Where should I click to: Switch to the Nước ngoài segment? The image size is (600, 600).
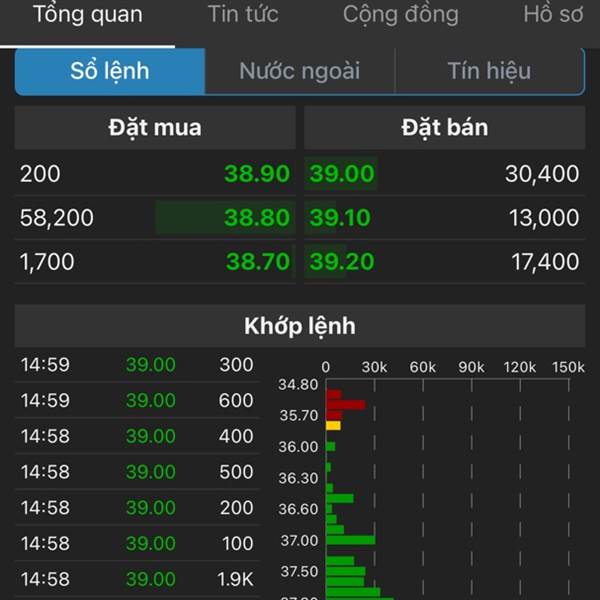point(300,71)
